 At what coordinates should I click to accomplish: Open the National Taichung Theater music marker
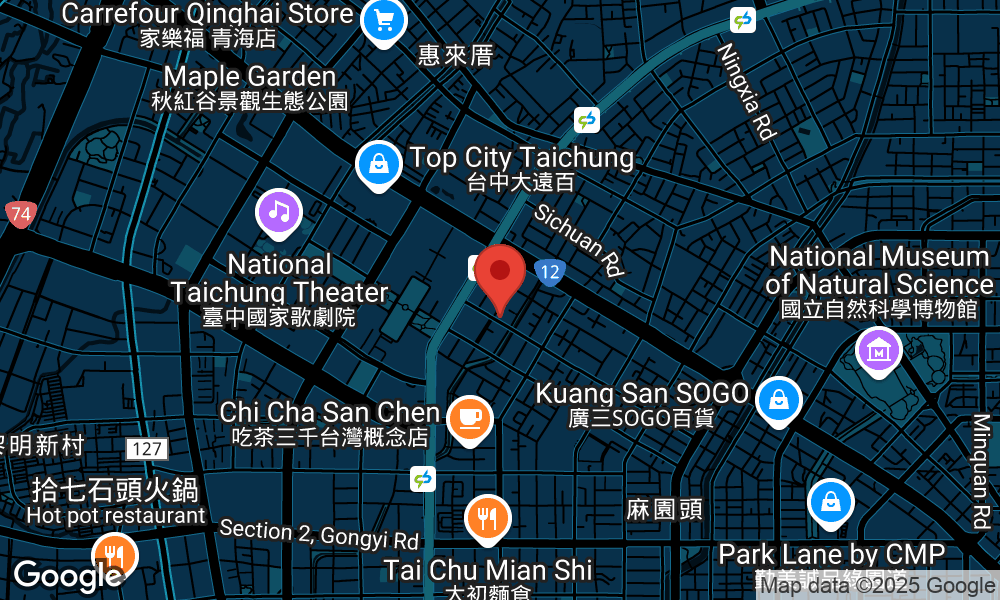(279, 212)
